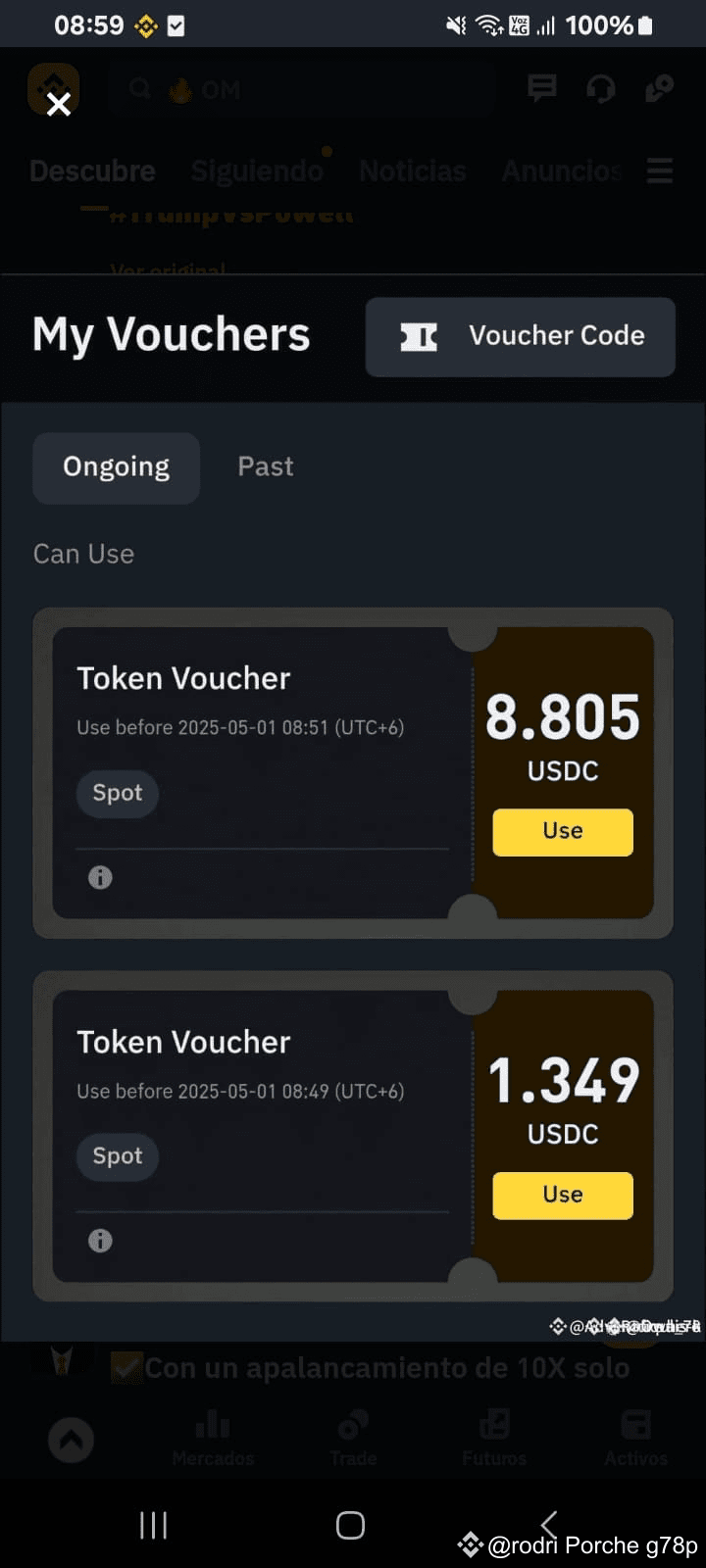Select the Ongoing voucher filter
Viewport: 706px width, 1568px height.
tap(116, 467)
